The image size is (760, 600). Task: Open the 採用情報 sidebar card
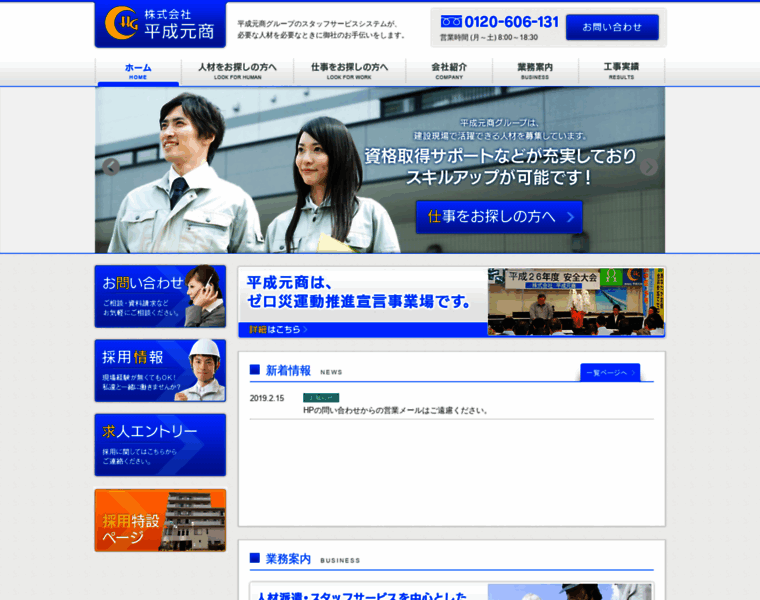pyautogui.click(x=160, y=370)
